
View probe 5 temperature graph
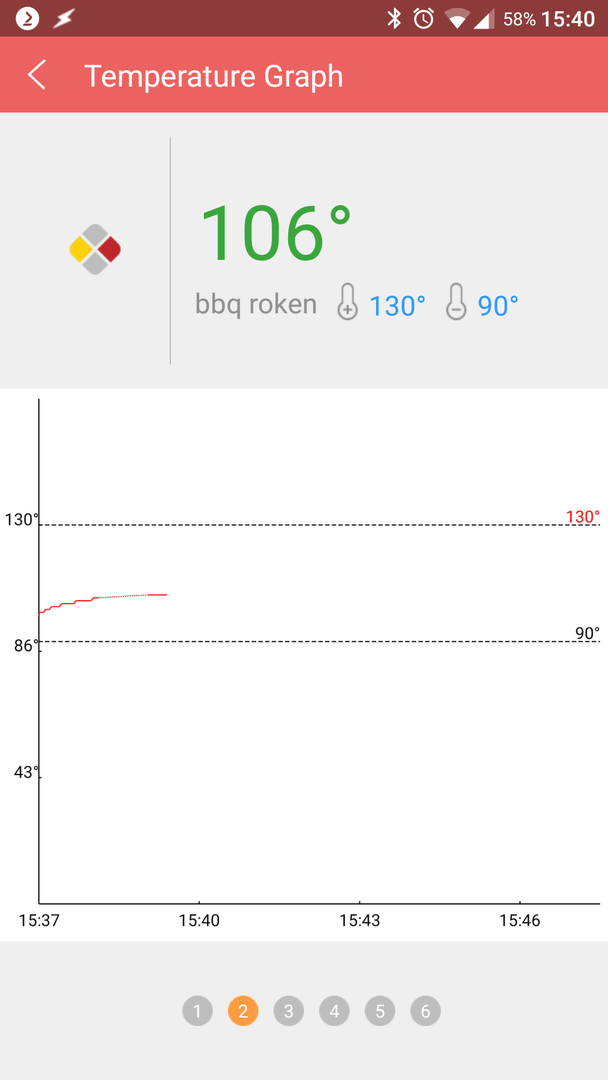[x=380, y=1011]
